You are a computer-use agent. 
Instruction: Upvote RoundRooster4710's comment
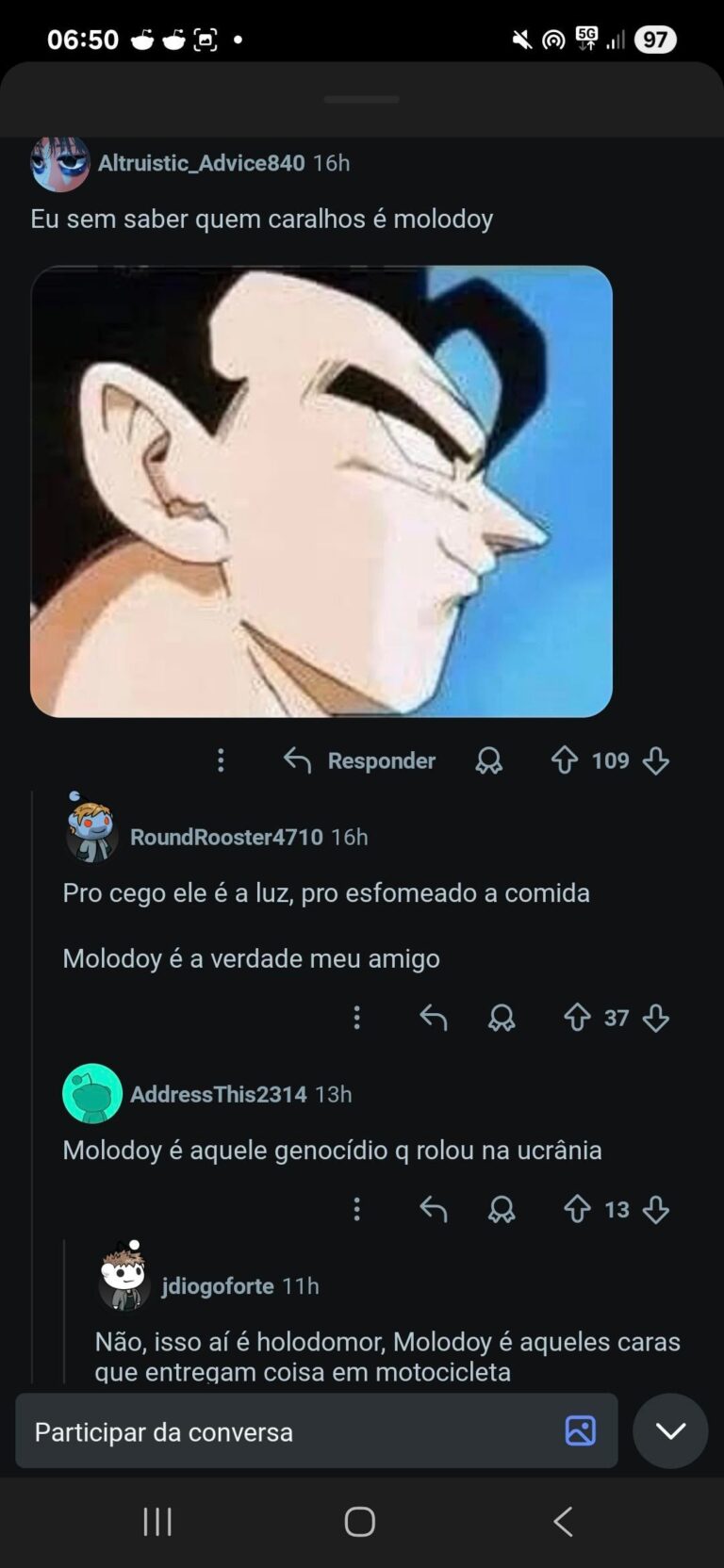577,1018
